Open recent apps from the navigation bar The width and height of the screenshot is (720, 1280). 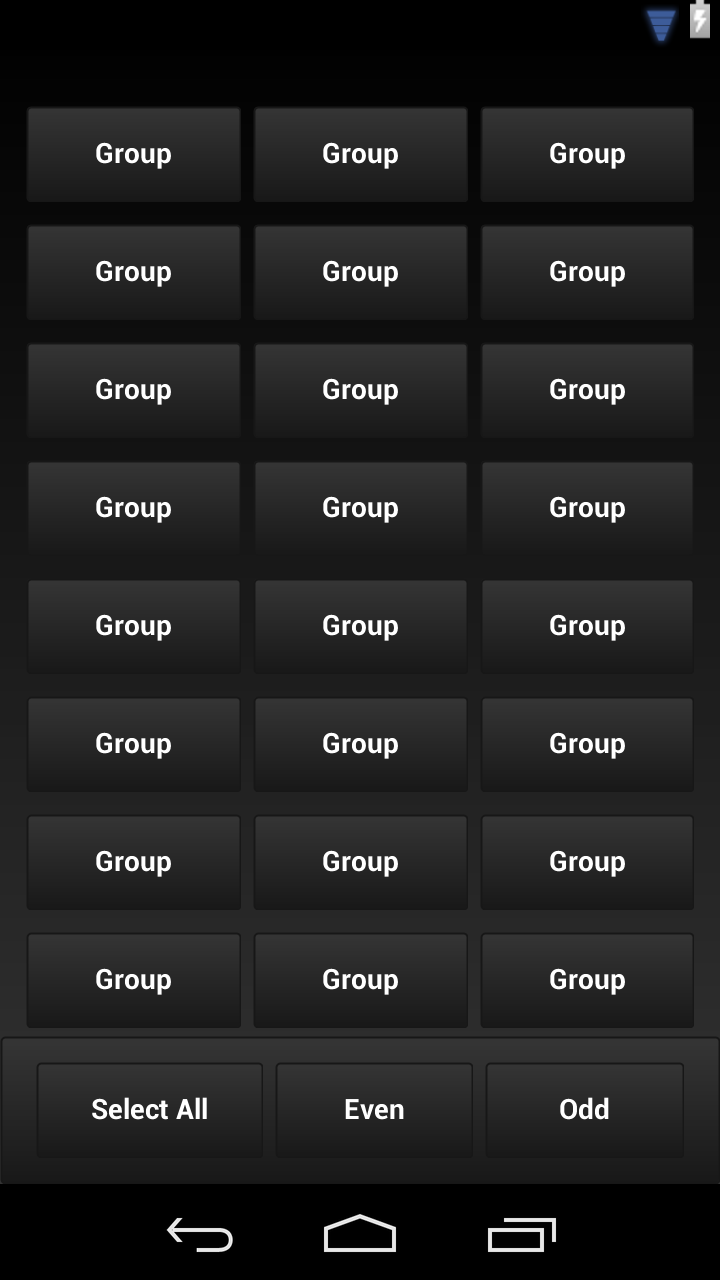click(521, 1235)
